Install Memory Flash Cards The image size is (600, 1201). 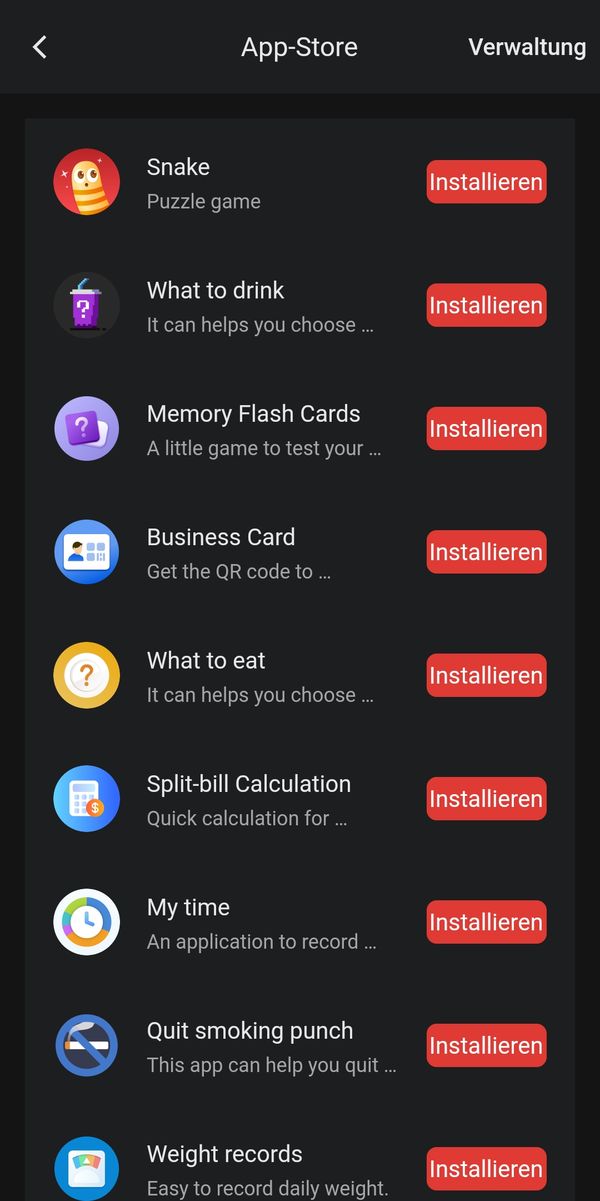486,429
